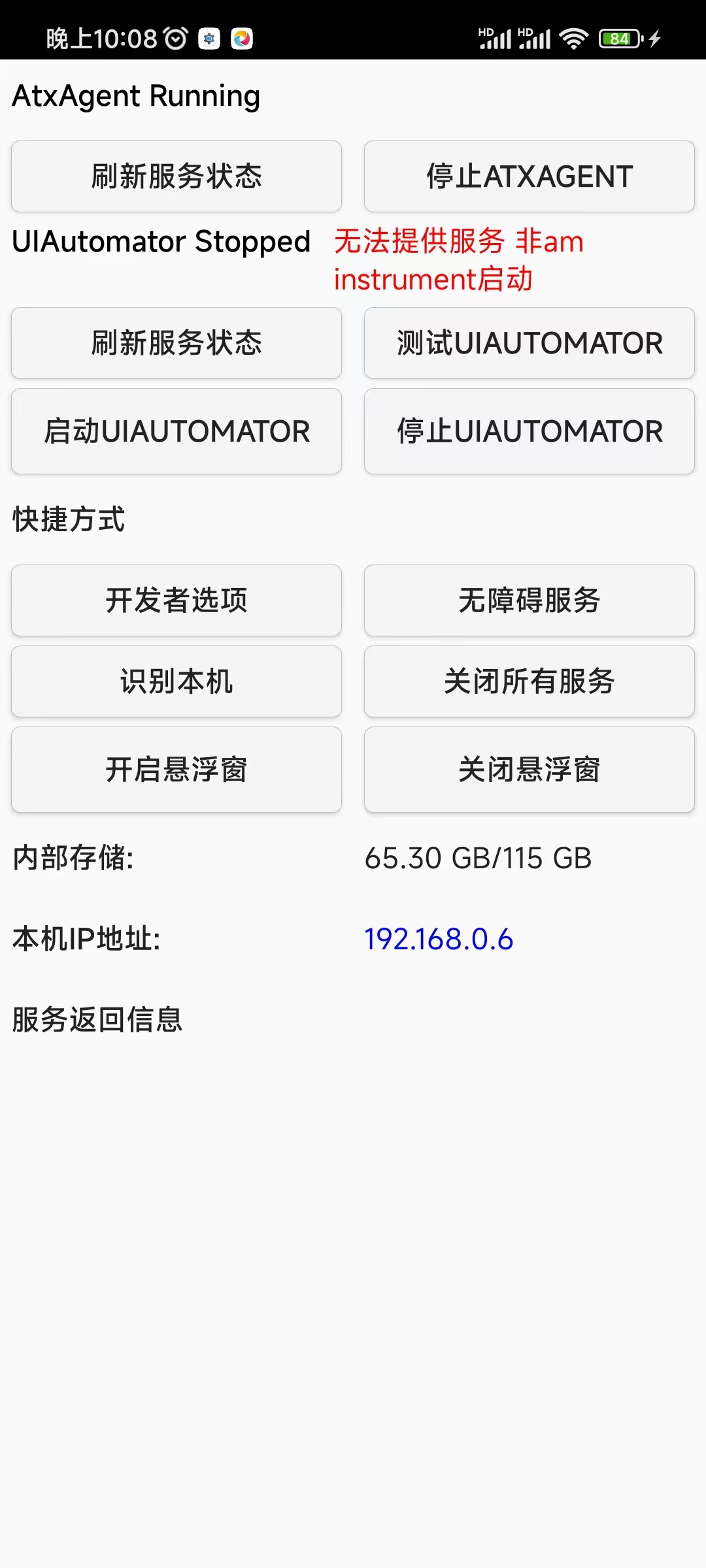Disable the floating window via 关闭悬浮窗
Image resolution: width=706 pixels, height=1568 pixels.
point(529,770)
